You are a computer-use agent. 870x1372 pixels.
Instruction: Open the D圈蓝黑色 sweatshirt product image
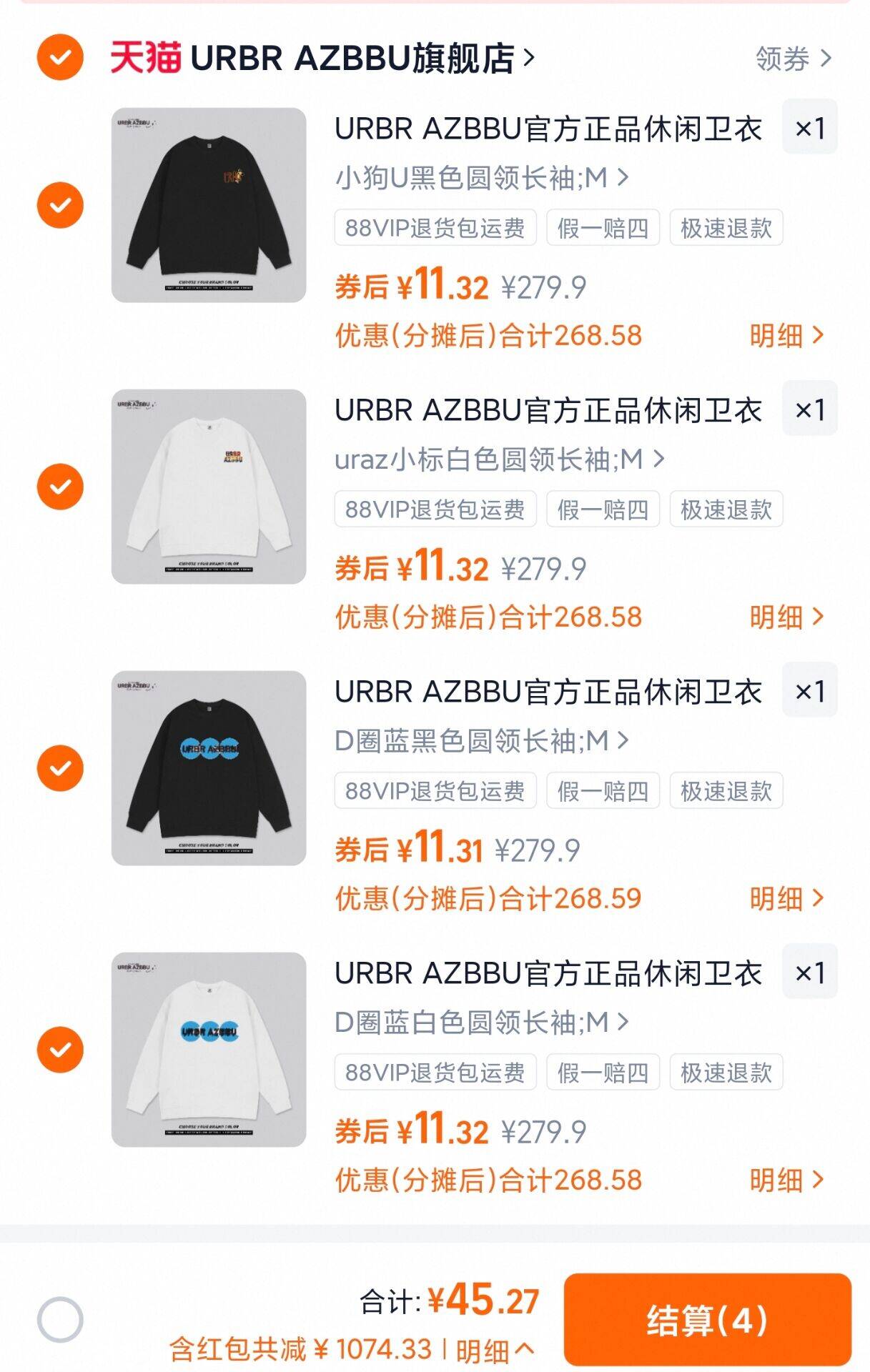pos(209,768)
